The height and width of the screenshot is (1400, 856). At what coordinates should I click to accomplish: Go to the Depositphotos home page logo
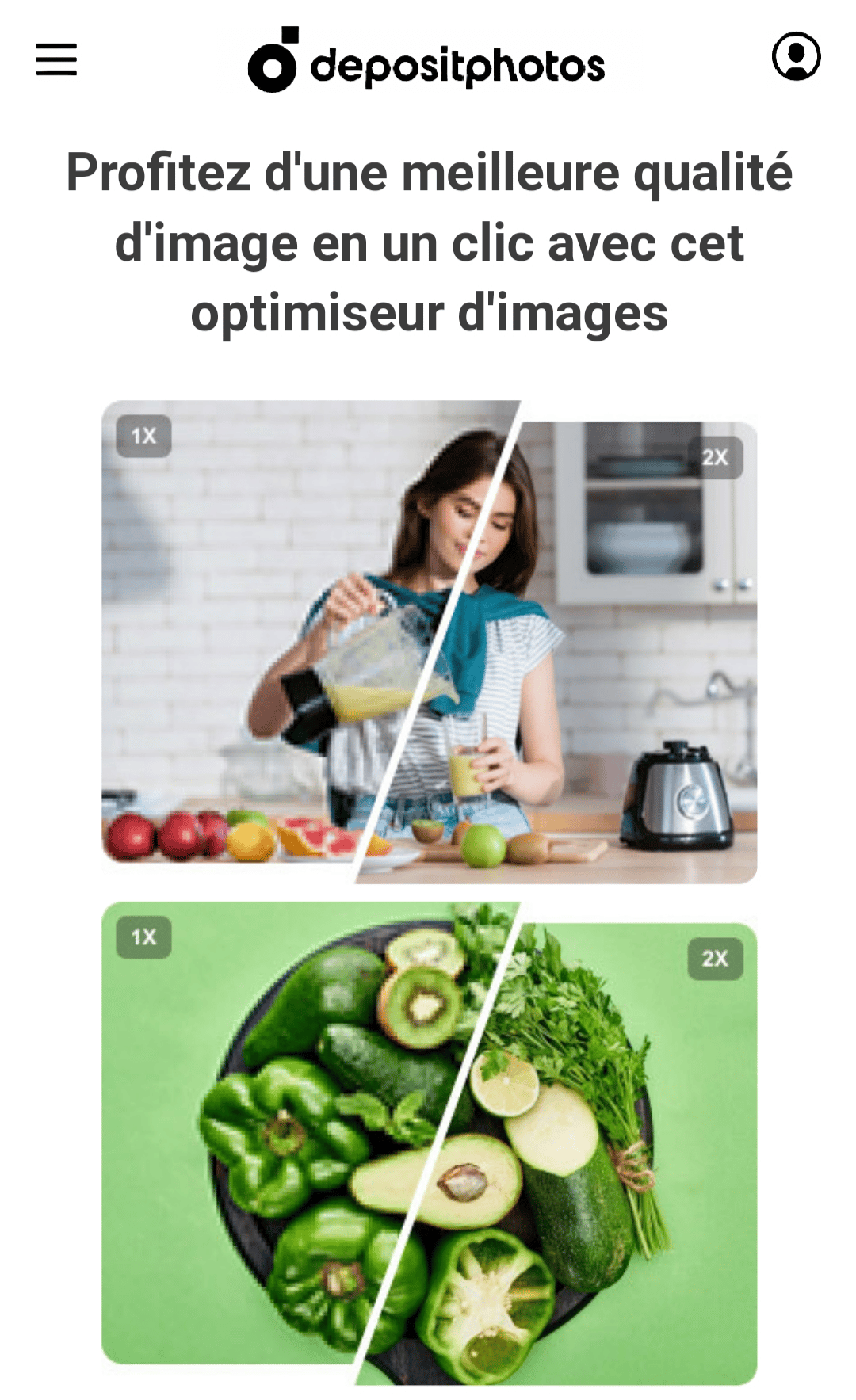426,61
